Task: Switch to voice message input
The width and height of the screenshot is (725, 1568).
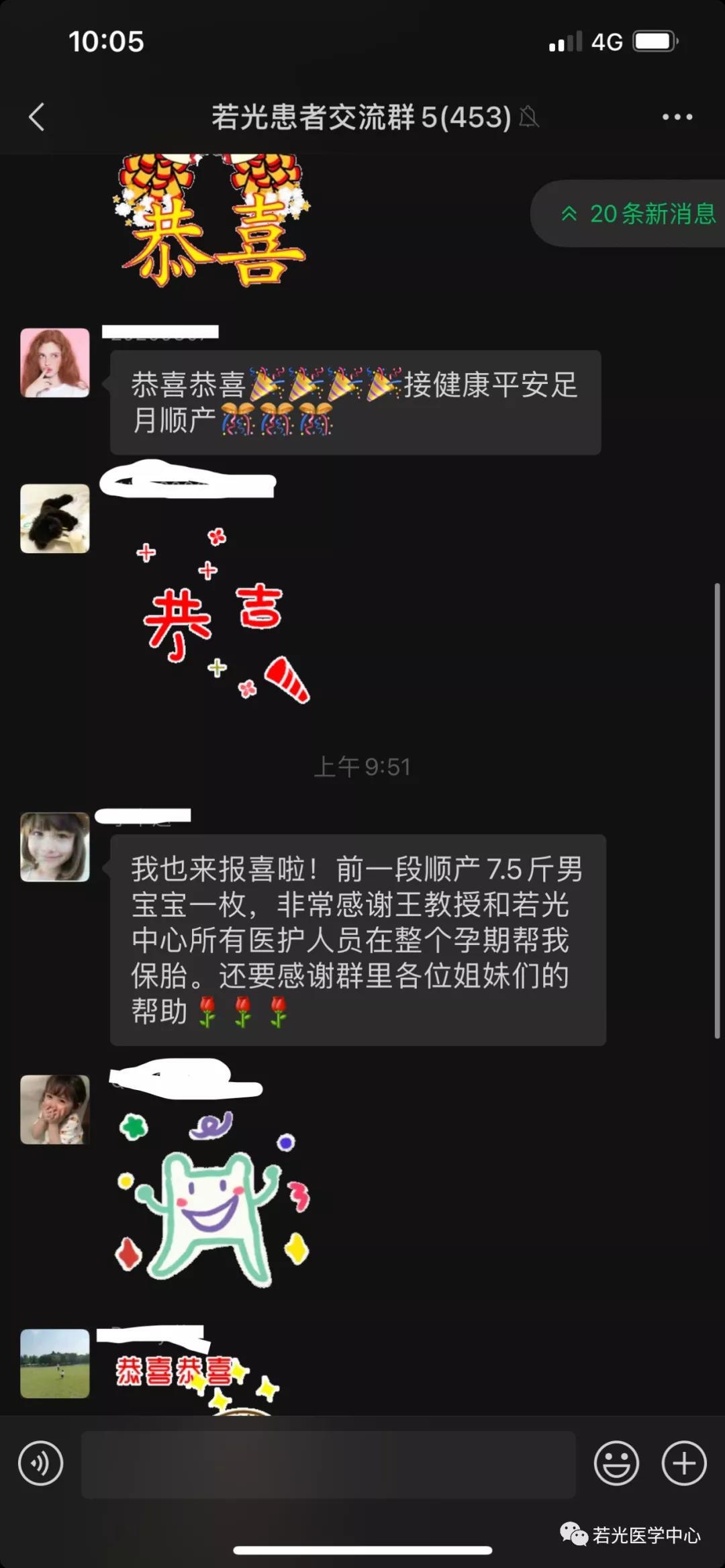Action: point(41,1463)
